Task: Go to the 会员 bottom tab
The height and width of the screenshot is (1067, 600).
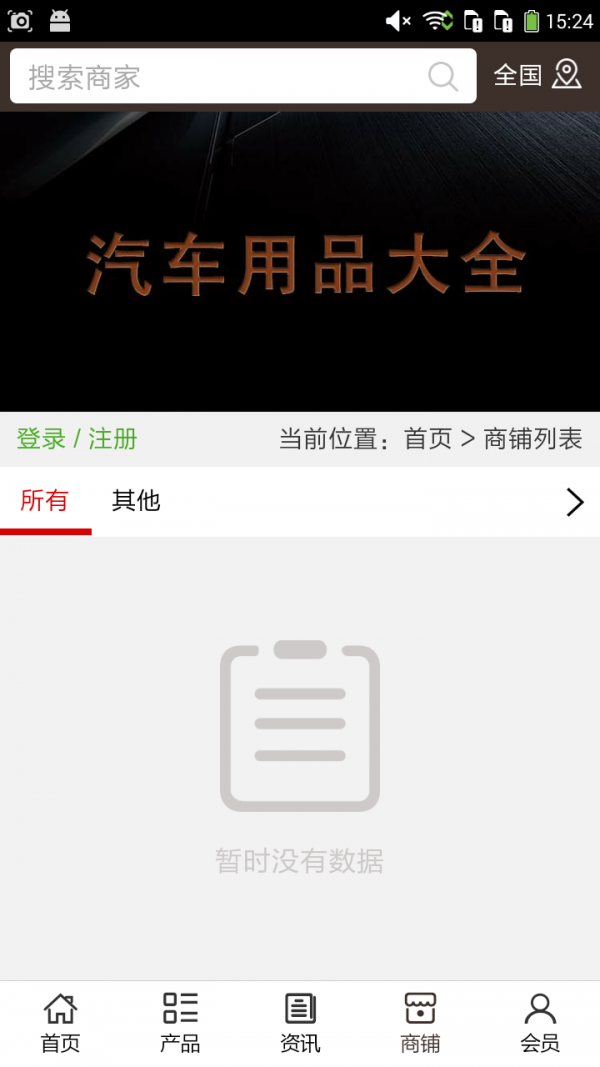Action: tap(540, 1023)
